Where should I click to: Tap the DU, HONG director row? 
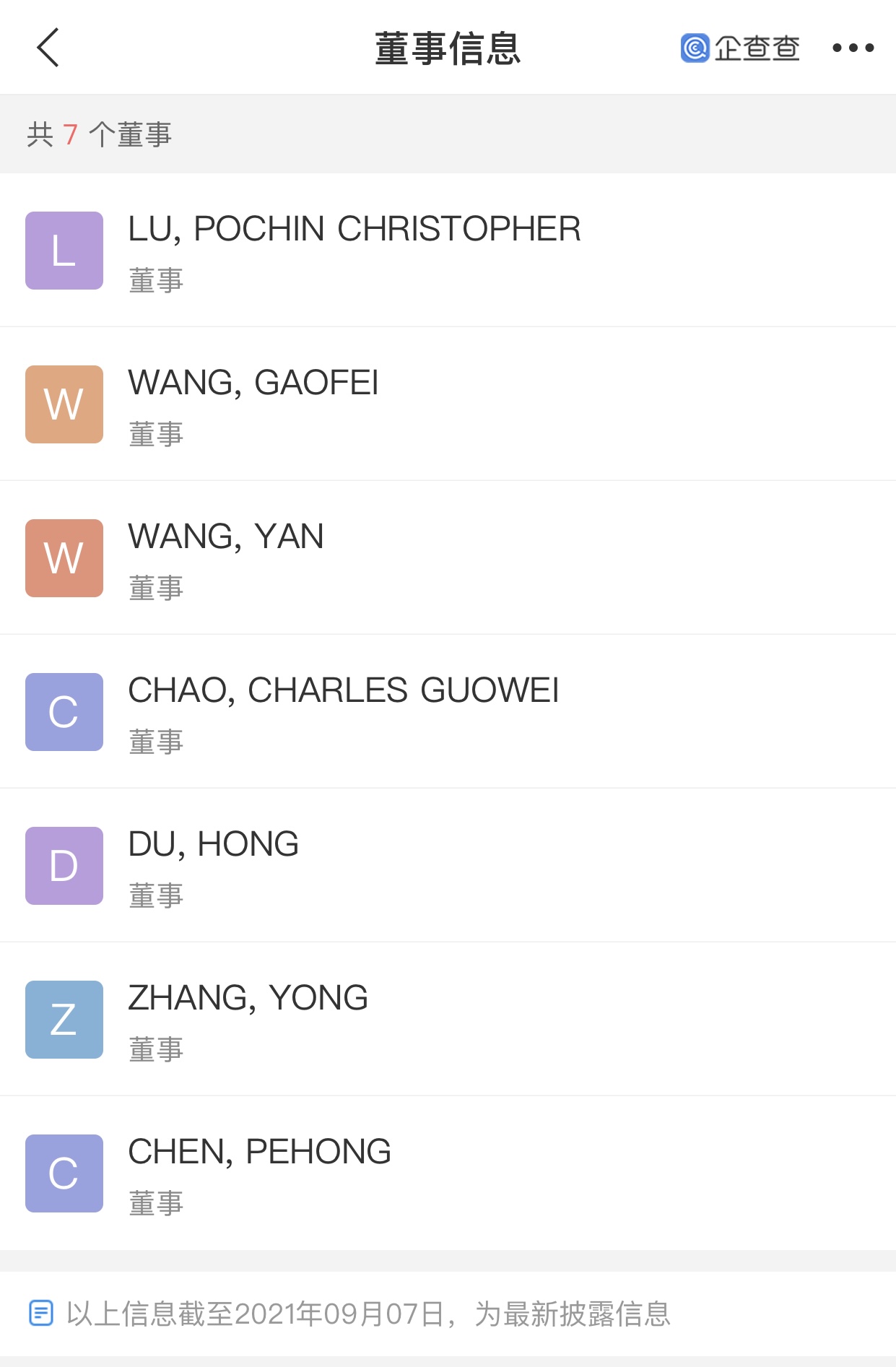(x=214, y=865)
